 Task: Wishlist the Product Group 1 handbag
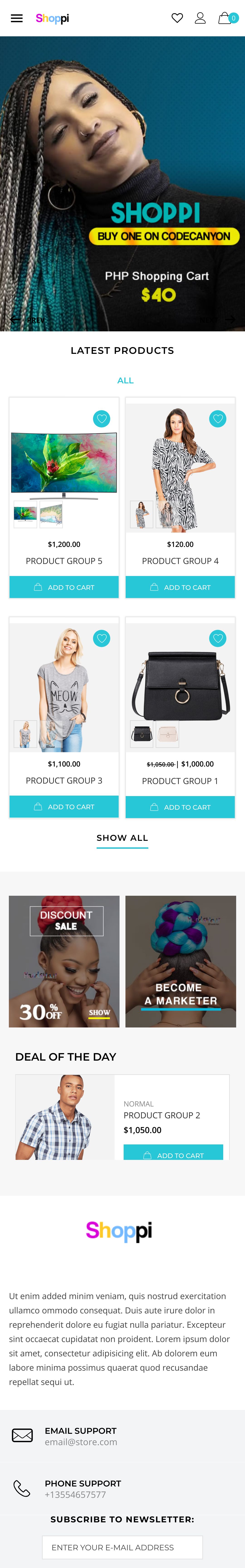(218, 638)
